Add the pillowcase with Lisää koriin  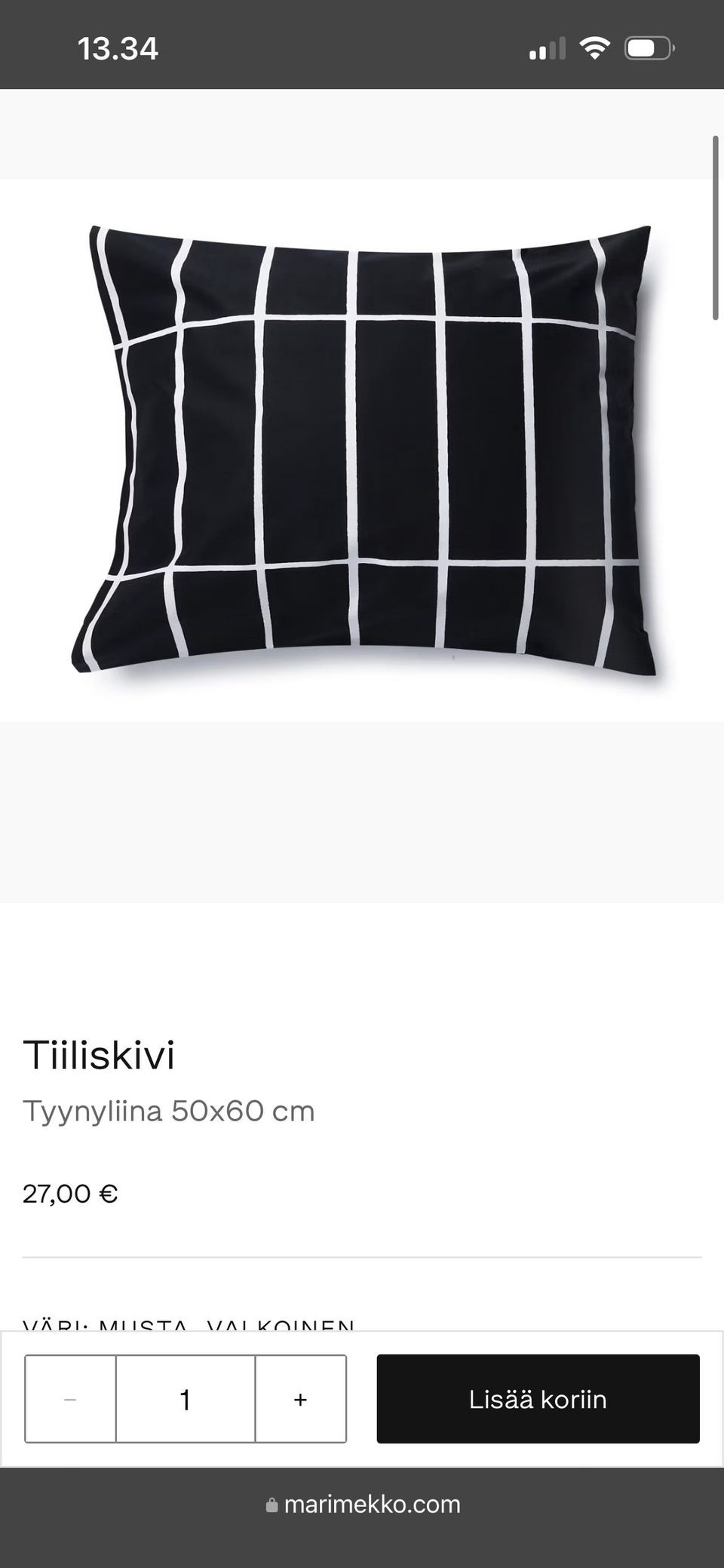pyautogui.click(x=538, y=1399)
